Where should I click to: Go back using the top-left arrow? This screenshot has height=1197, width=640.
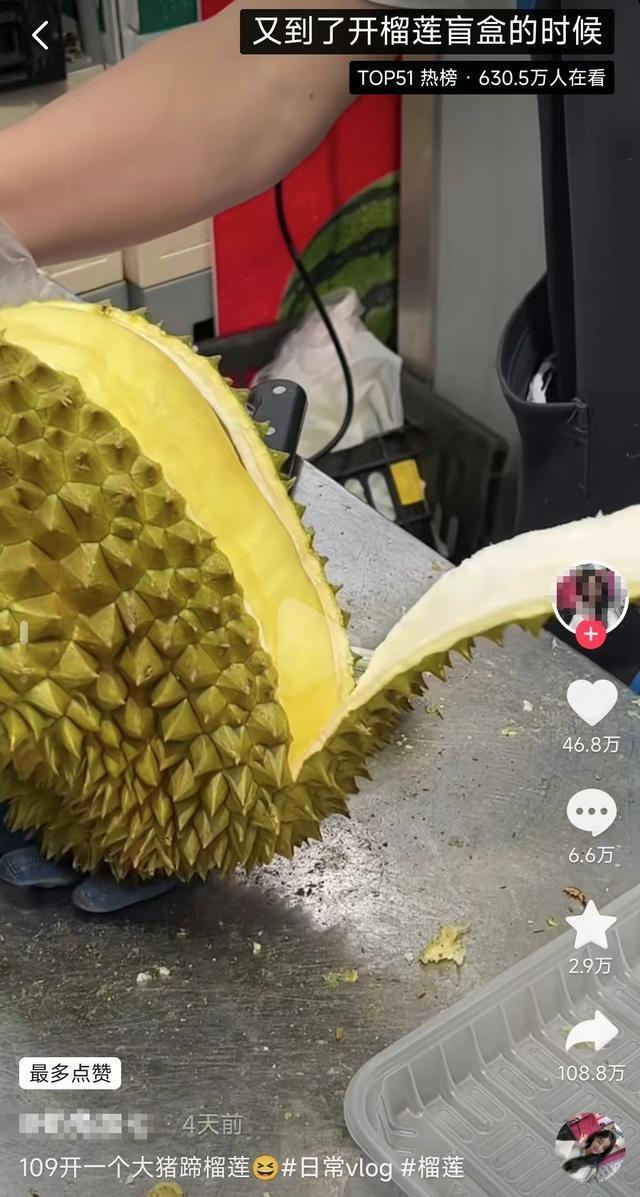coord(40,35)
